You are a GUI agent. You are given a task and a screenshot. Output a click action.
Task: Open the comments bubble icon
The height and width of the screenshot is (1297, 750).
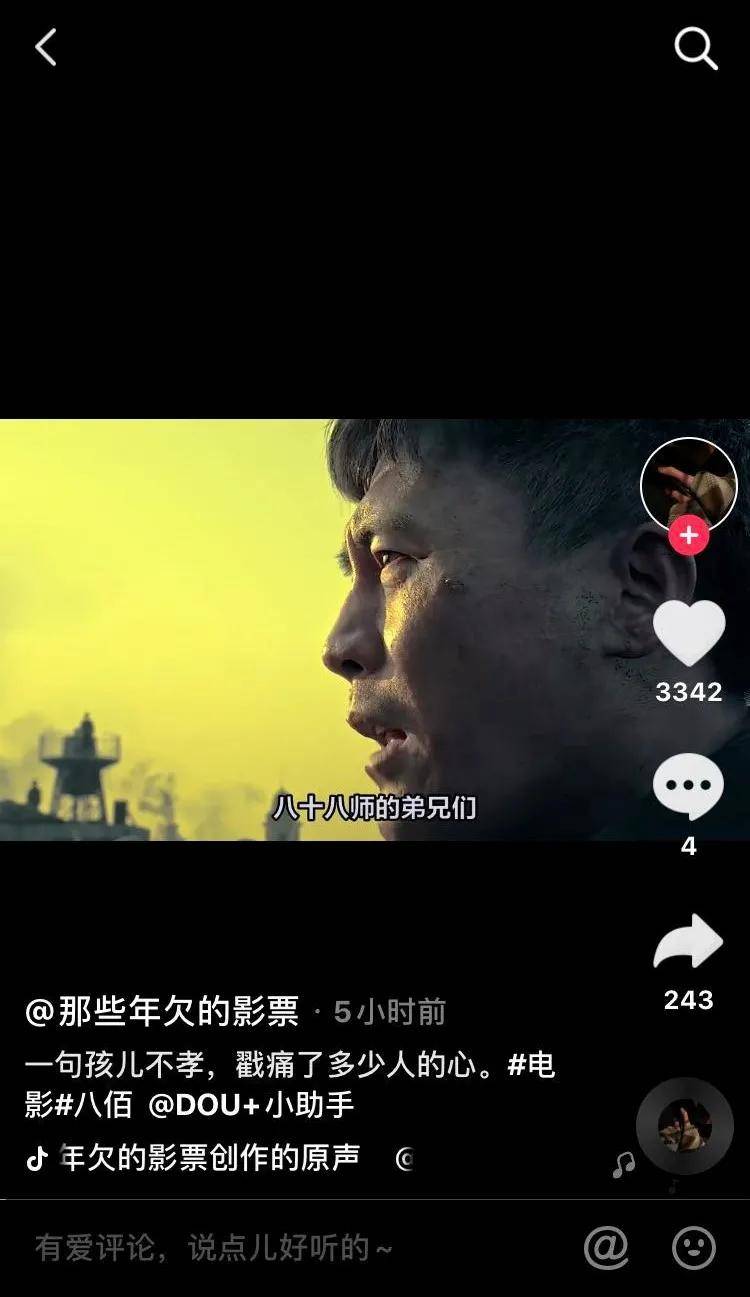pos(688,788)
